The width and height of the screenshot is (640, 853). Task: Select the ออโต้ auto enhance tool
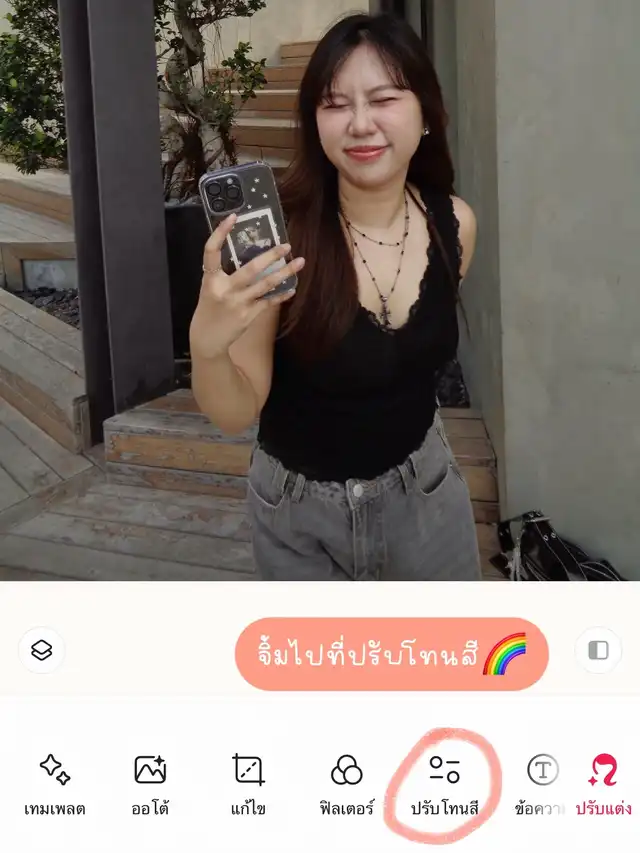pos(150,785)
